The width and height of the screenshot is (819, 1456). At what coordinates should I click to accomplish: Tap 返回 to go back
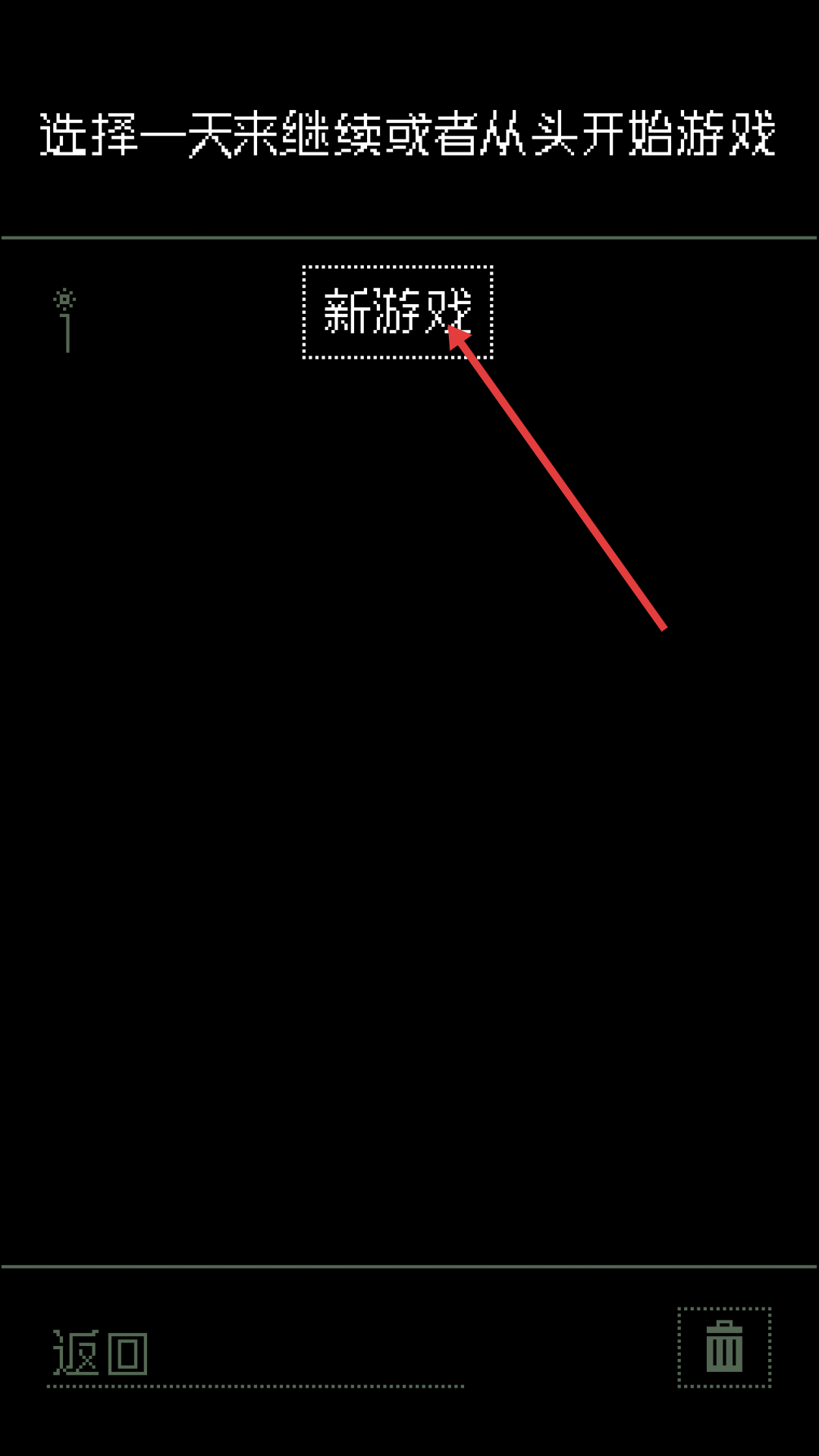tap(100, 1353)
